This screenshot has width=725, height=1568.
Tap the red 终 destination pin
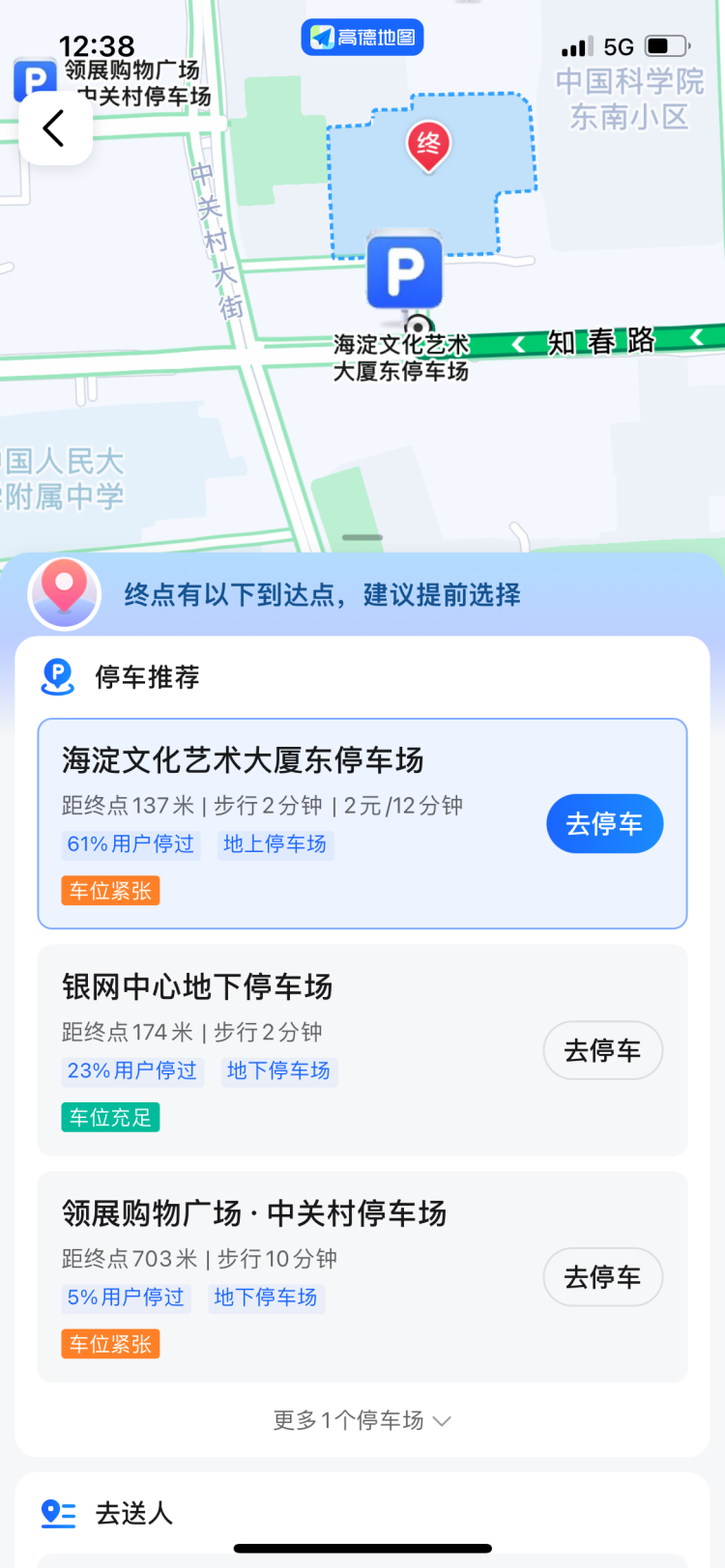pyautogui.click(x=427, y=146)
